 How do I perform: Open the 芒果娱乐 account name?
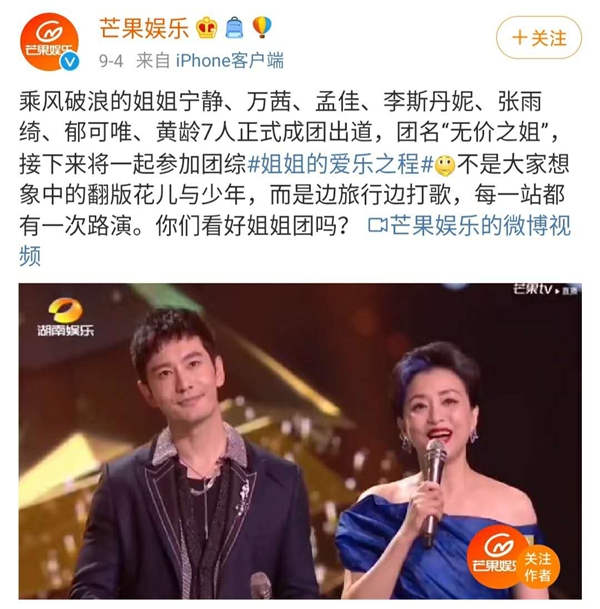145,26
